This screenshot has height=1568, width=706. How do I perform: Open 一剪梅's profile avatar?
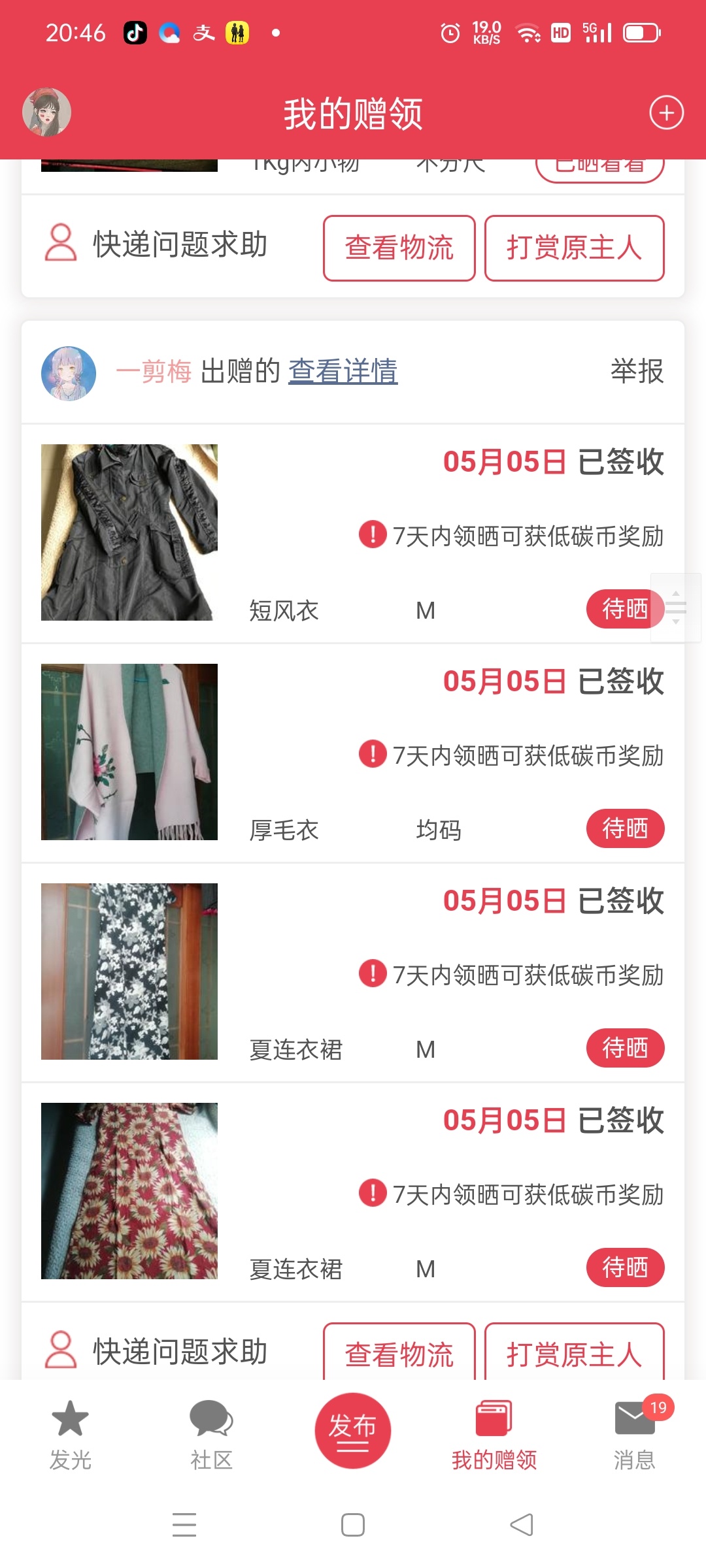(x=69, y=373)
